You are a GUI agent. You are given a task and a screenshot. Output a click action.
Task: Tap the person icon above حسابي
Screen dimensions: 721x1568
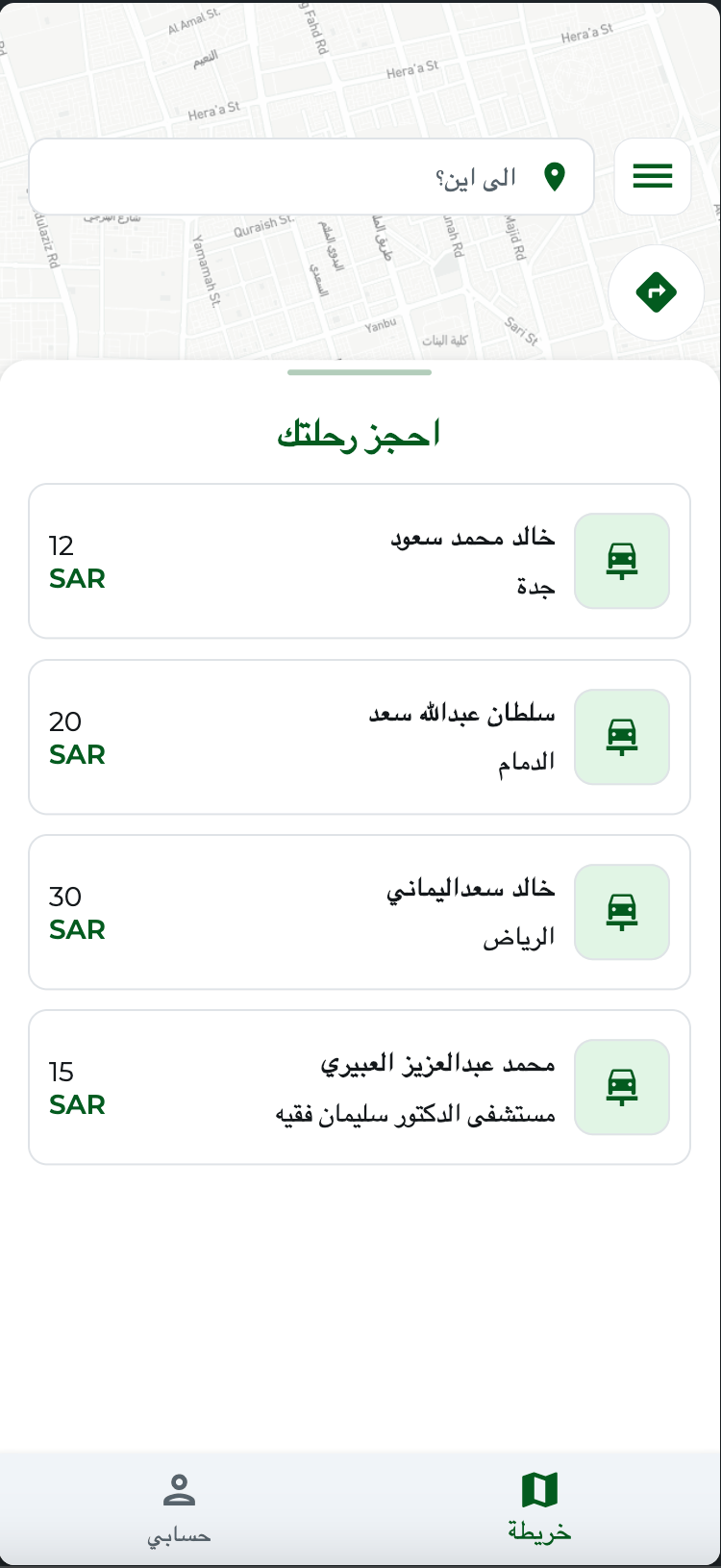tap(179, 1487)
